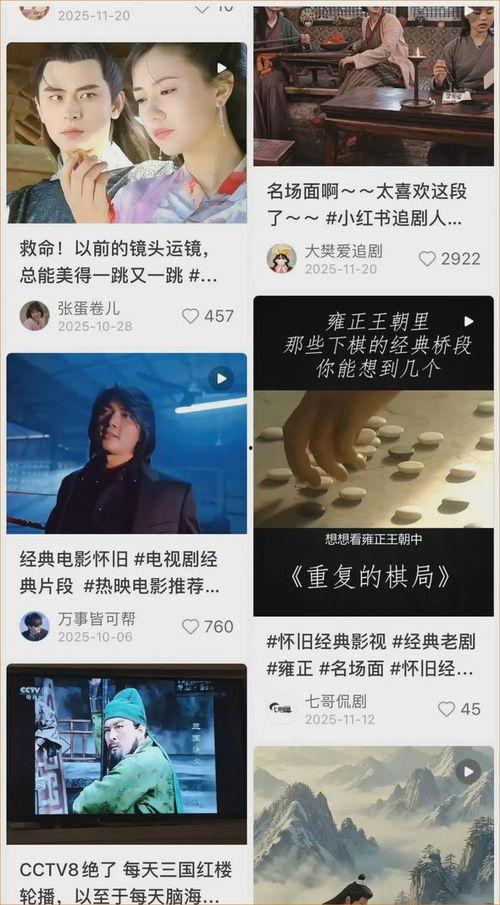Play the misty mountain painting video
Viewport: 500px width, 905px height.
click(374, 825)
